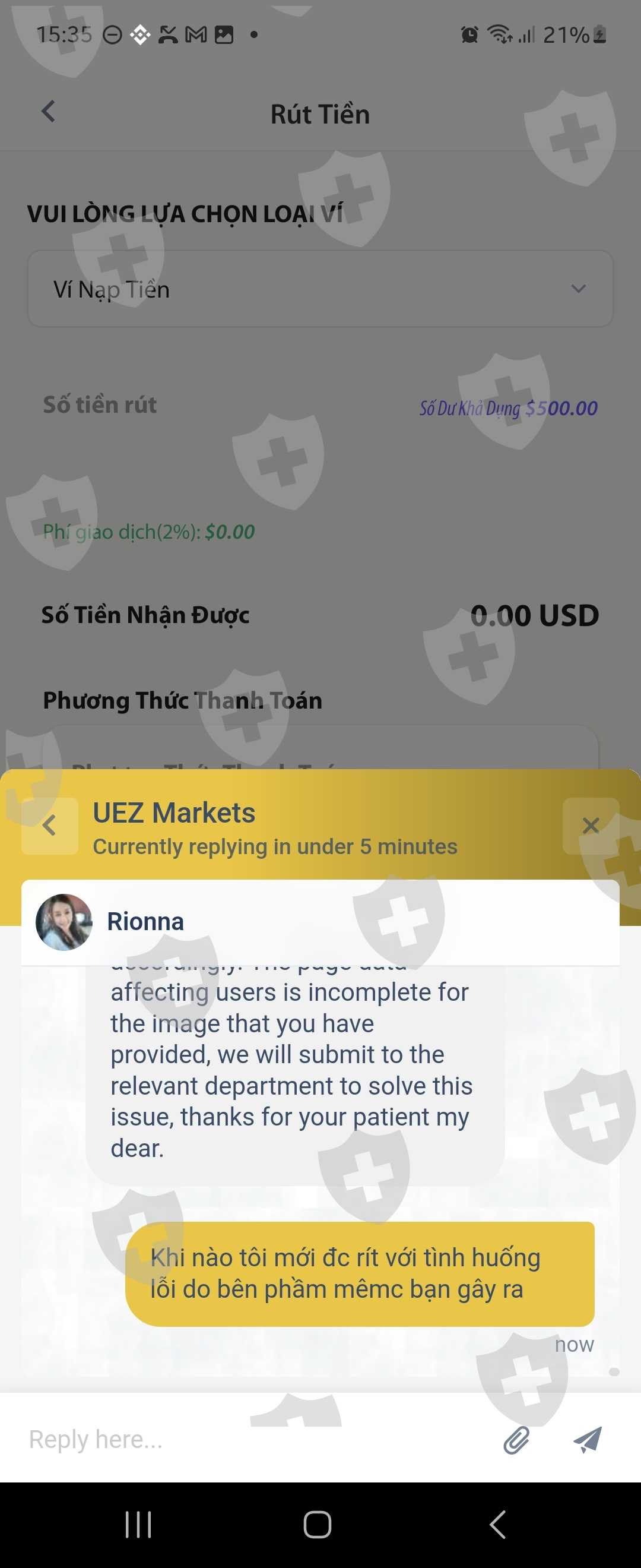Expand the Ví Nạp Tiền wallet dropdown

[320, 289]
